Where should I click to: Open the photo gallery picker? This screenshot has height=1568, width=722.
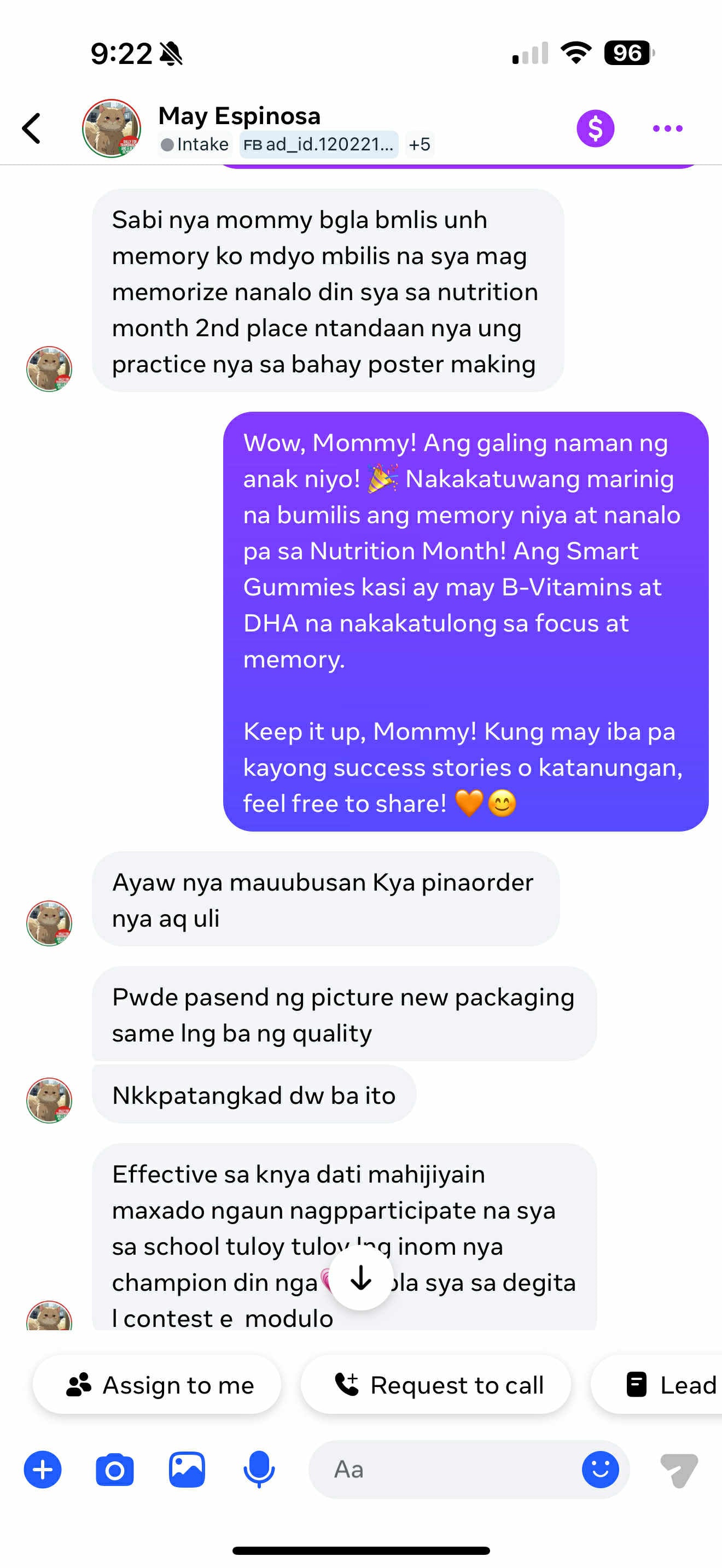point(187,1470)
